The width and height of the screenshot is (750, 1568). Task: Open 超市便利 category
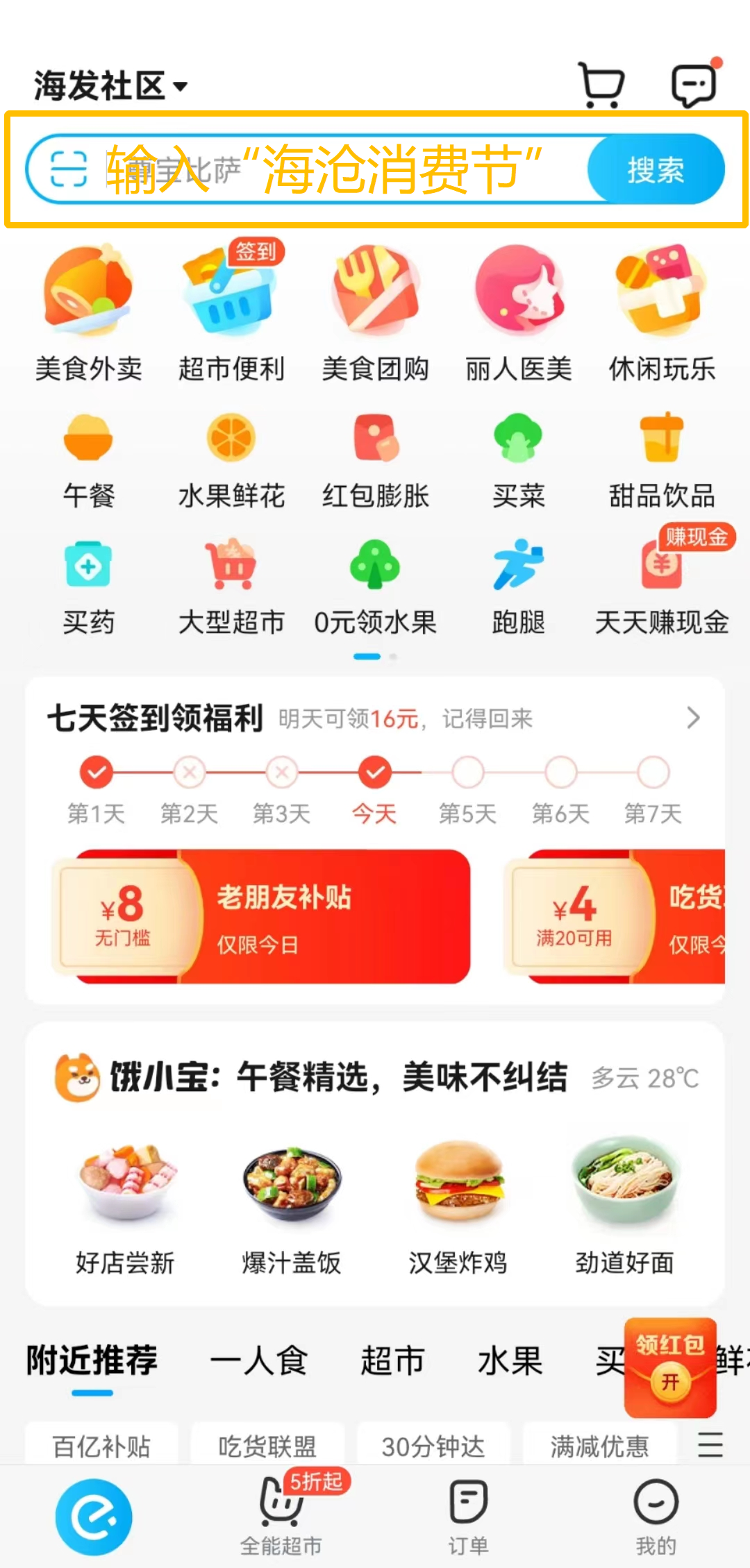[x=231, y=312]
